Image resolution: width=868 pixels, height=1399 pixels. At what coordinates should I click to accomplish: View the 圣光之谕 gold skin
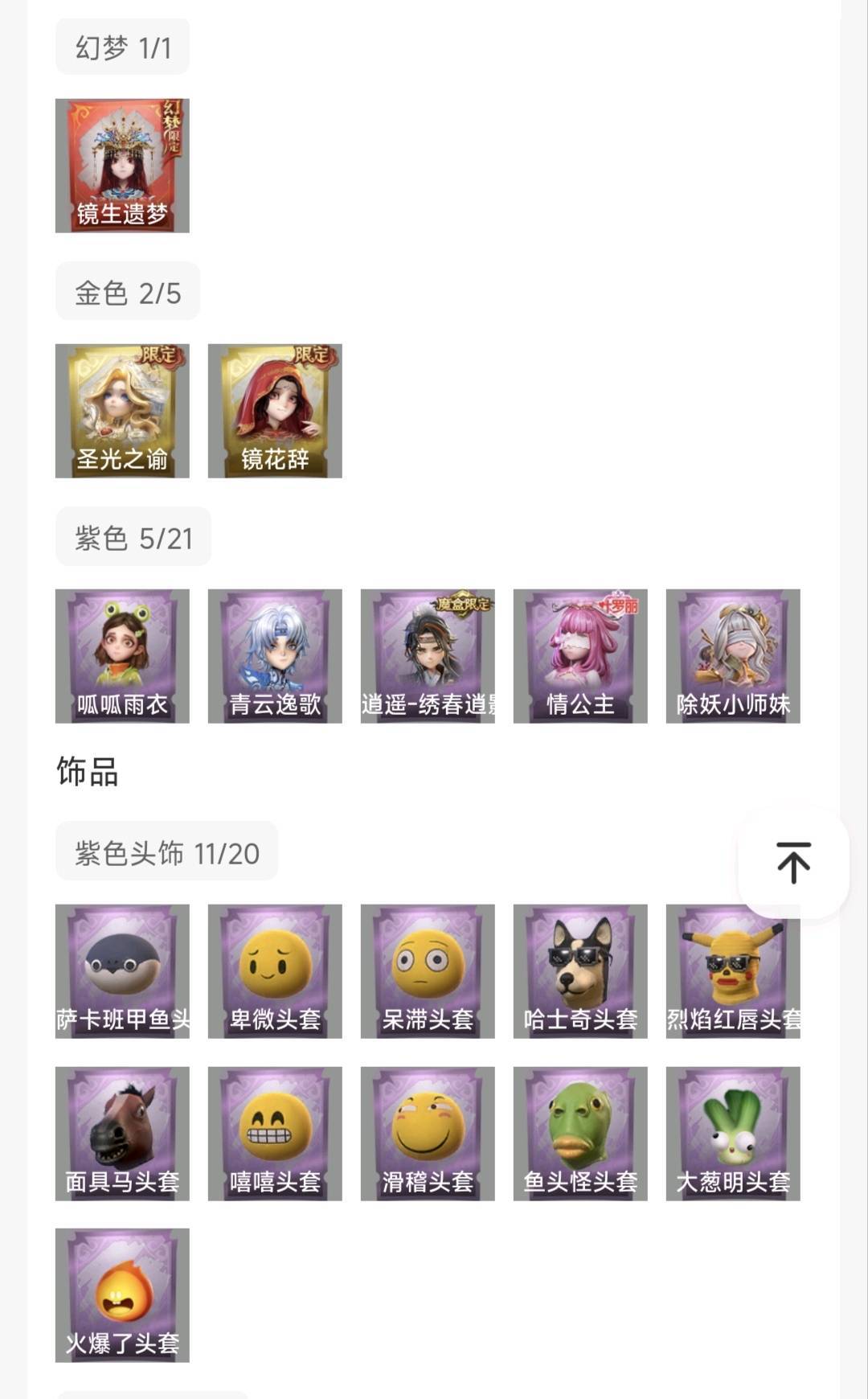[x=122, y=411]
